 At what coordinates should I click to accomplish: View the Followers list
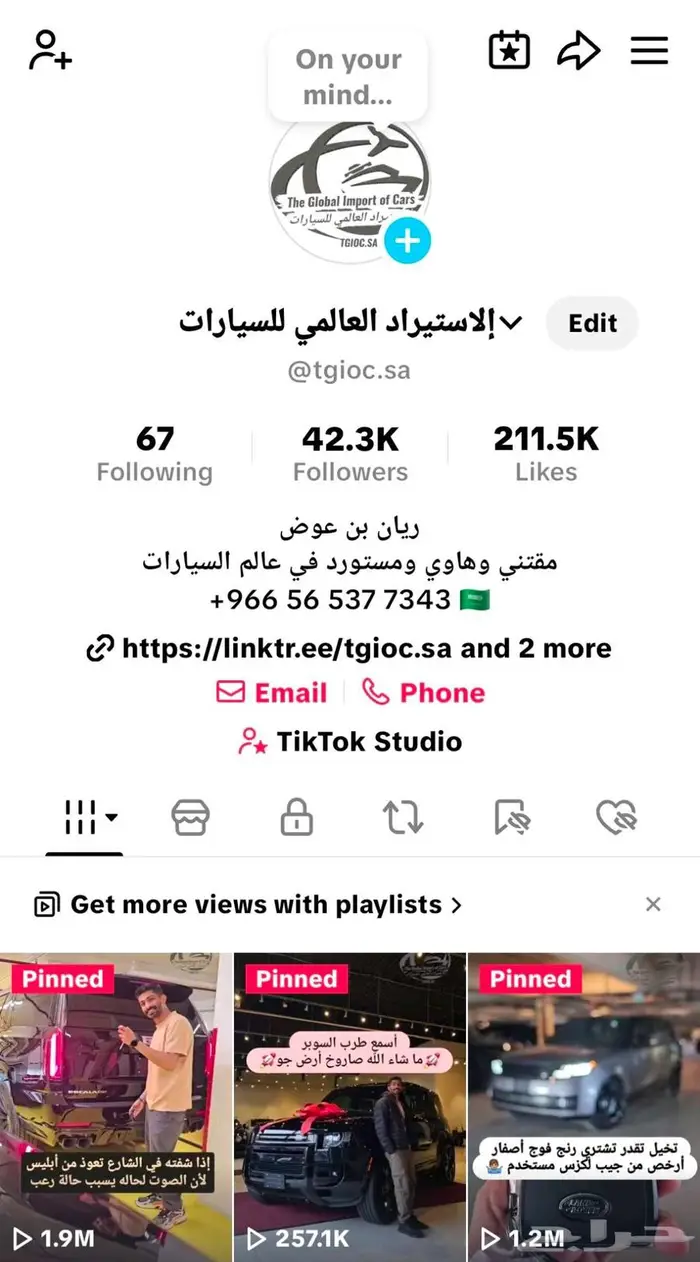350,454
